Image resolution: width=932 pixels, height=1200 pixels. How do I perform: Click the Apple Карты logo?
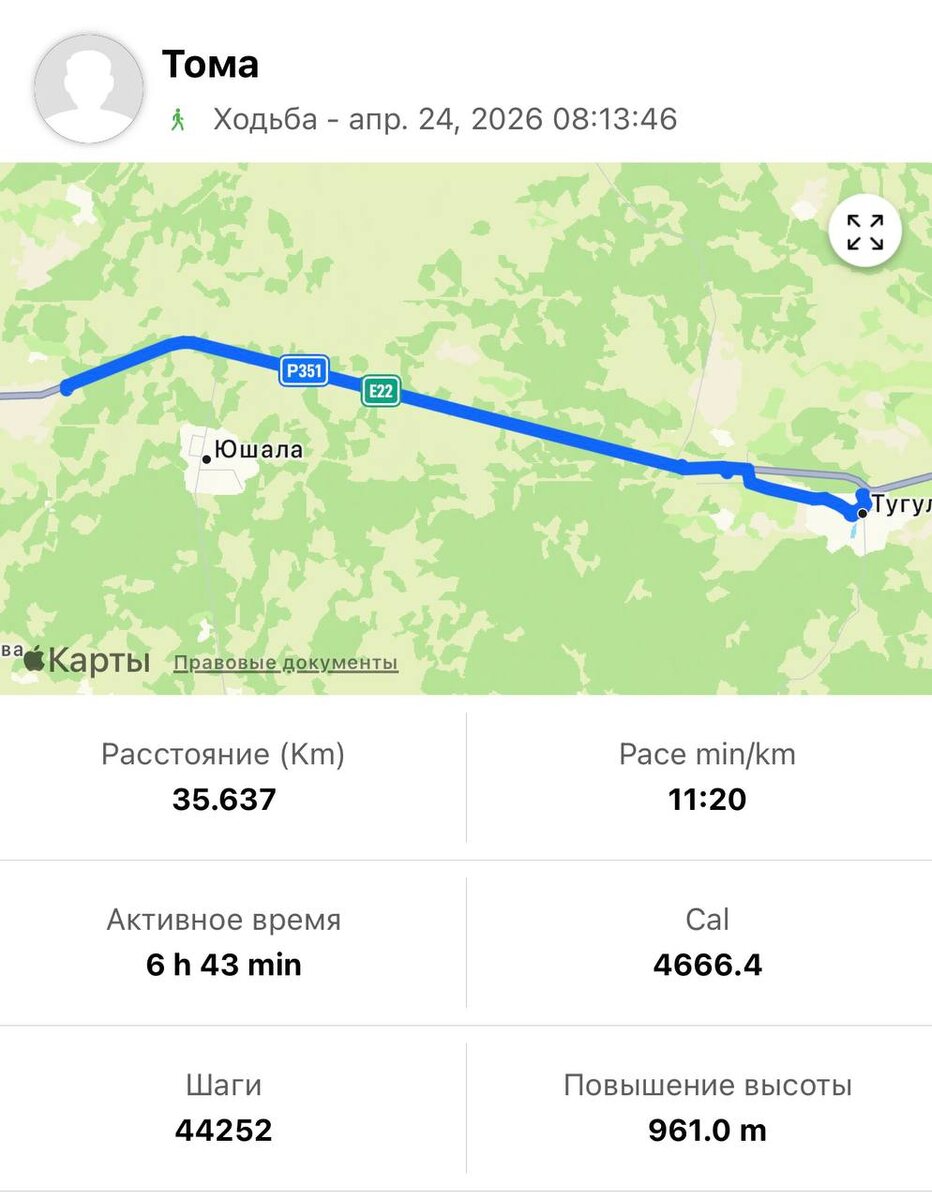(85, 659)
